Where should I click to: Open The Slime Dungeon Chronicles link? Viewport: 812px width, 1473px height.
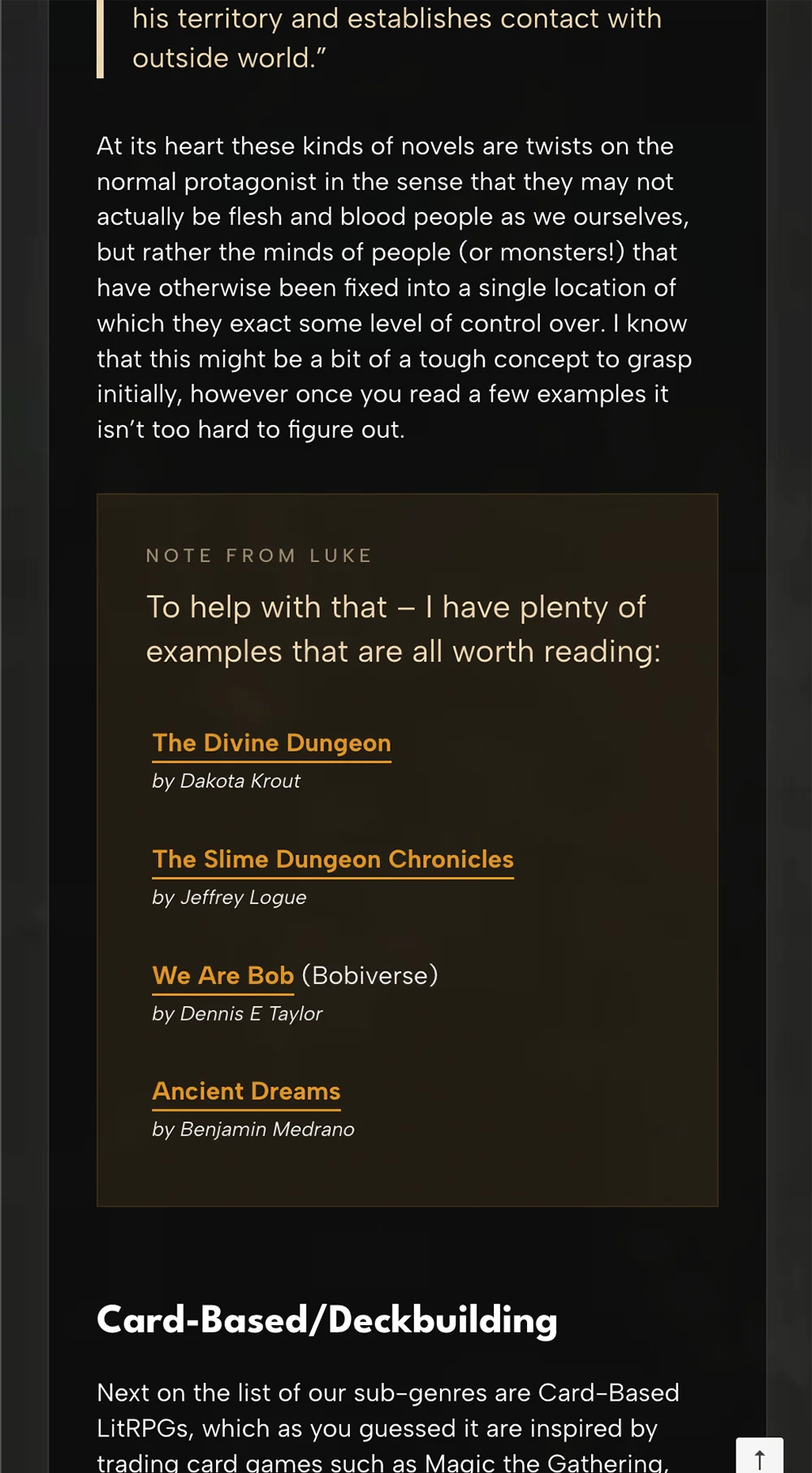click(x=333, y=860)
